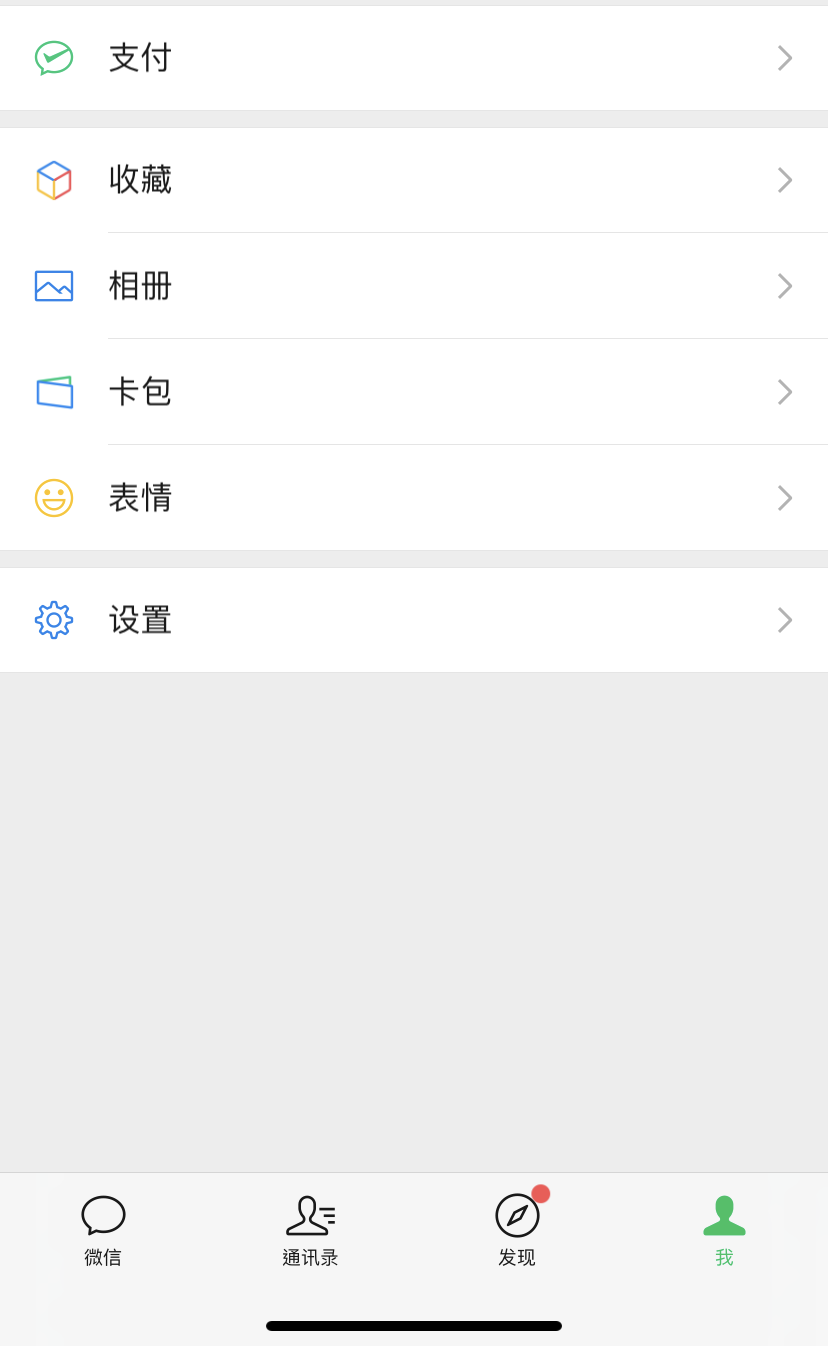Open 卡包 (Cards & Offers)
Image resolution: width=828 pixels, height=1346 pixels.
coord(414,392)
